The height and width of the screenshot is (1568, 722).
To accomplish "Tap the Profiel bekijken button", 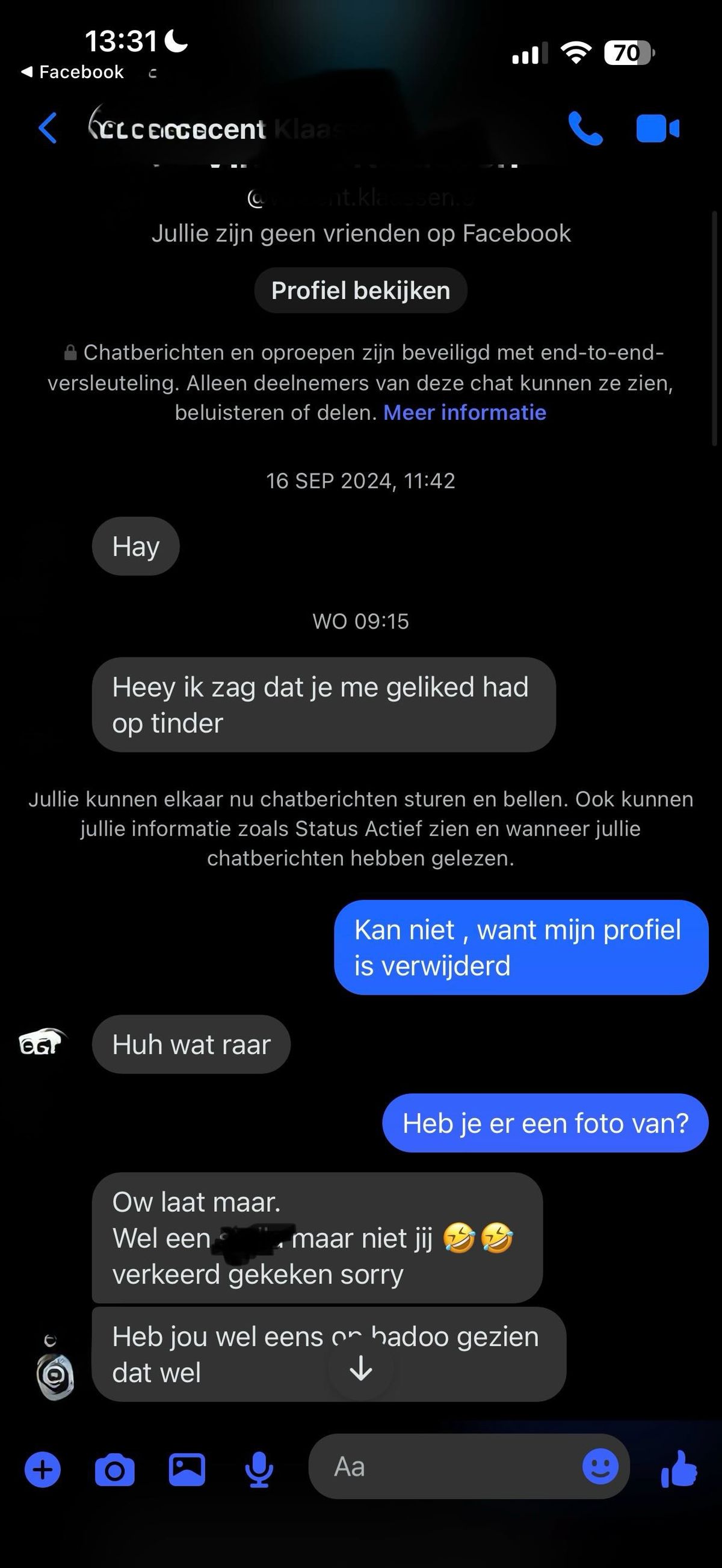I will click(360, 291).
